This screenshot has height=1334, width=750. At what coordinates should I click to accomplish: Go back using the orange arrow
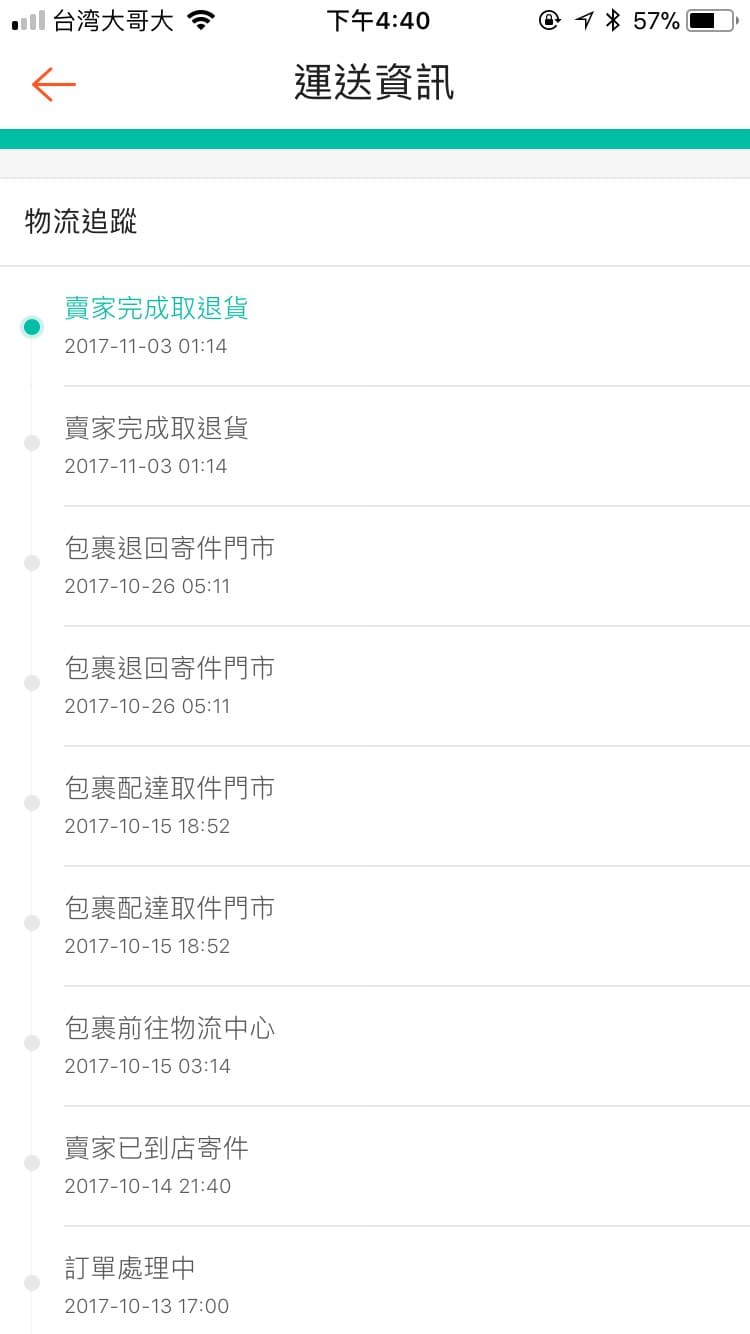pyautogui.click(x=54, y=85)
